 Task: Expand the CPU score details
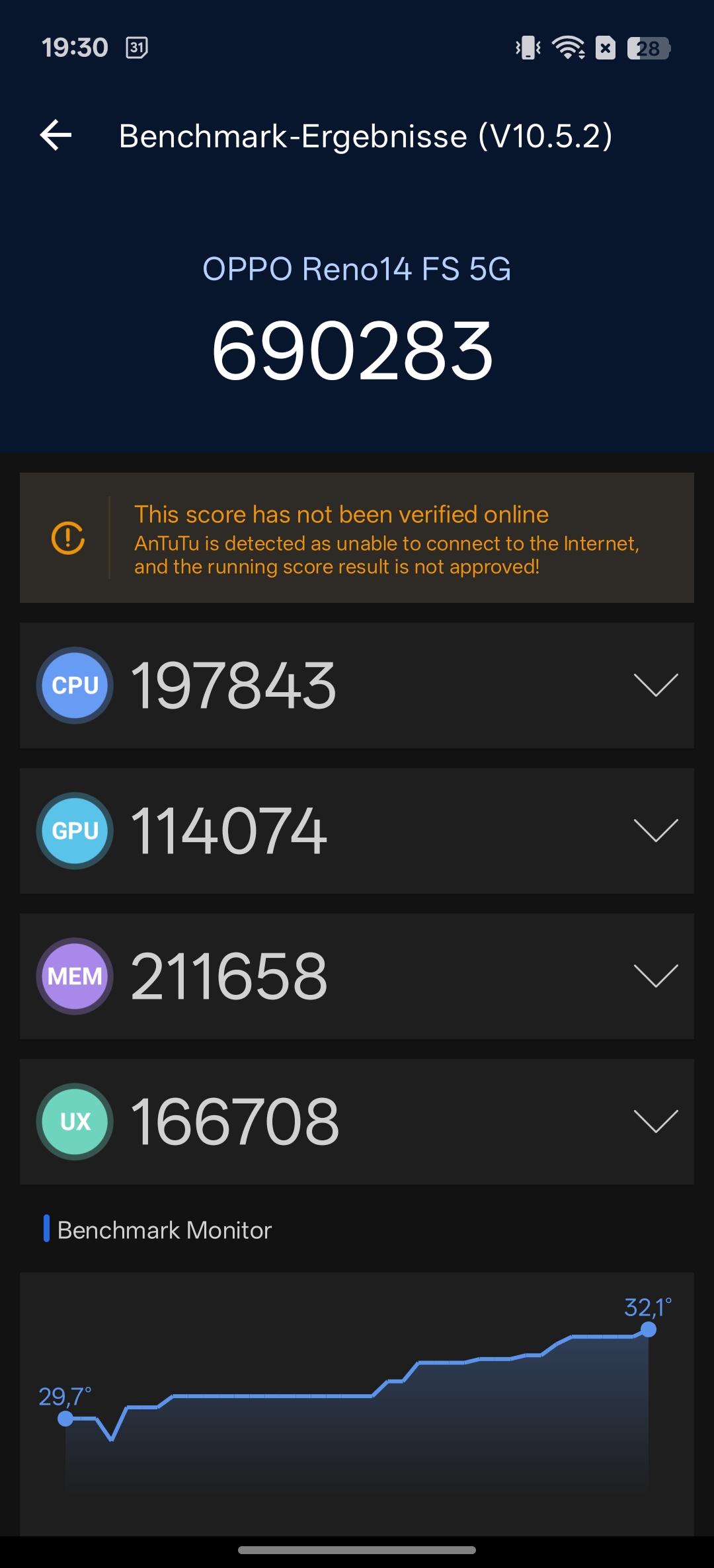click(655, 686)
